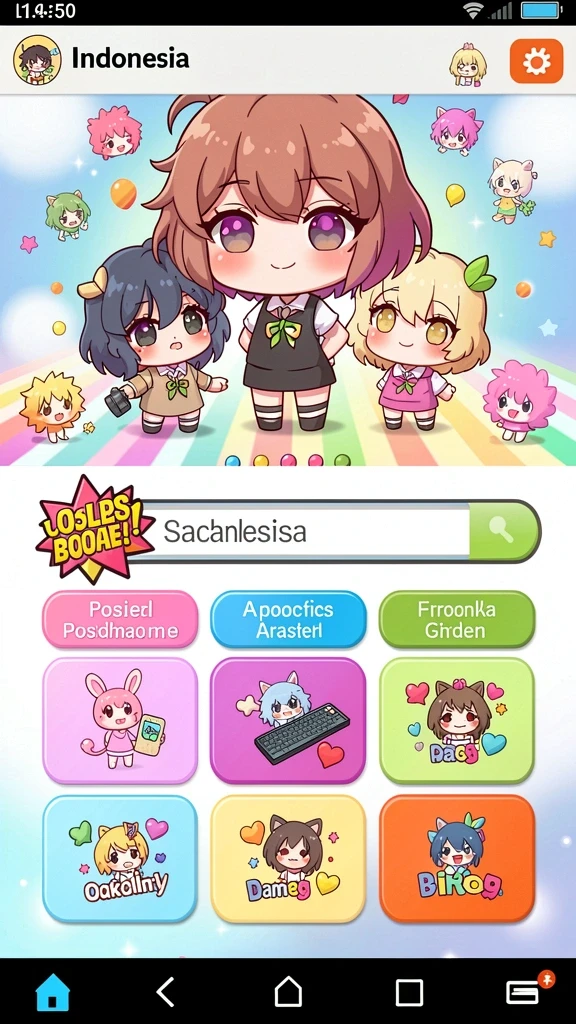Open the orange settings gear
Screen dimensions: 576x1024
point(536,61)
